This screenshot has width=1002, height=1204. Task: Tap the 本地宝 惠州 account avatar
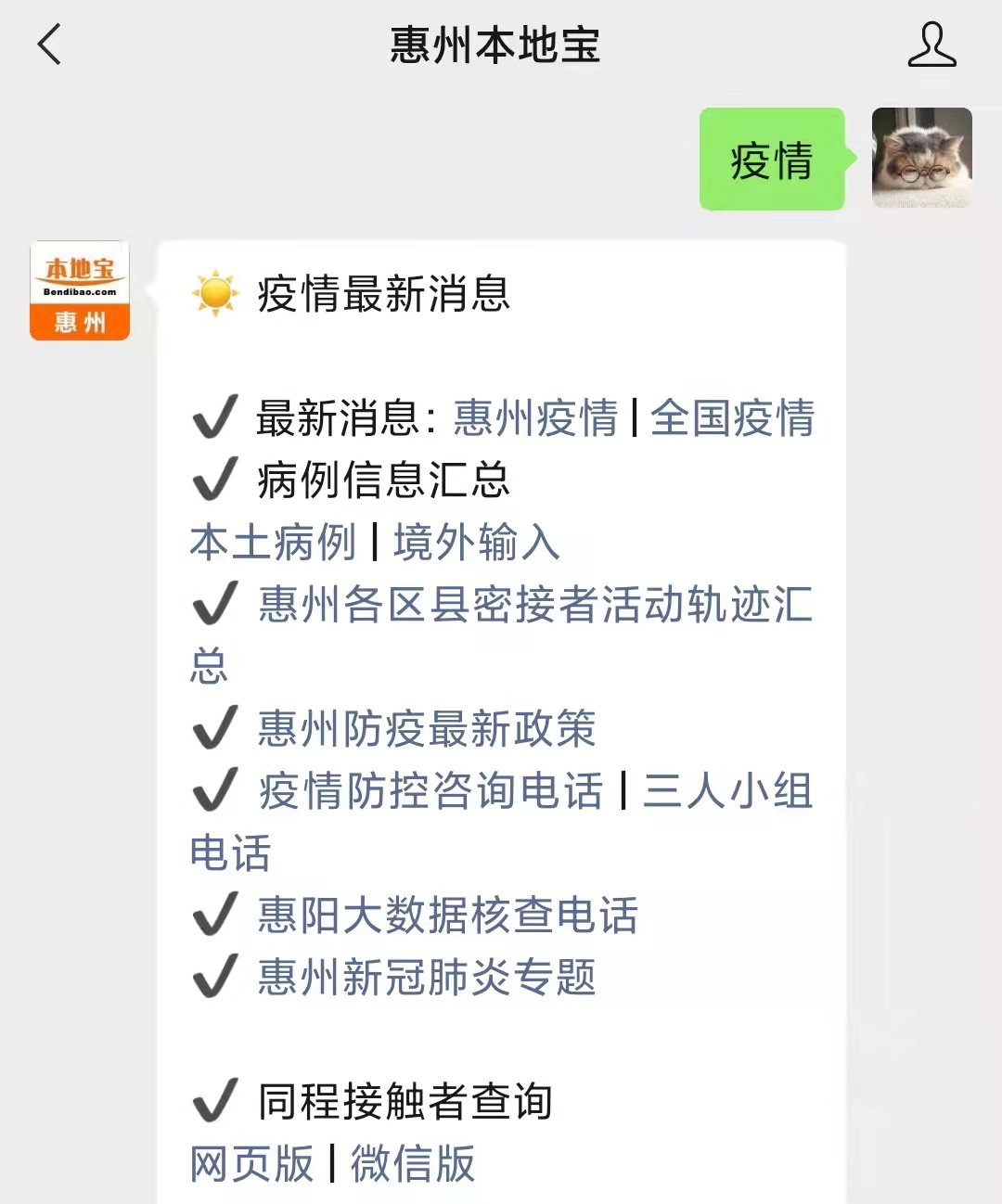pyautogui.click(x=80, y=291)
